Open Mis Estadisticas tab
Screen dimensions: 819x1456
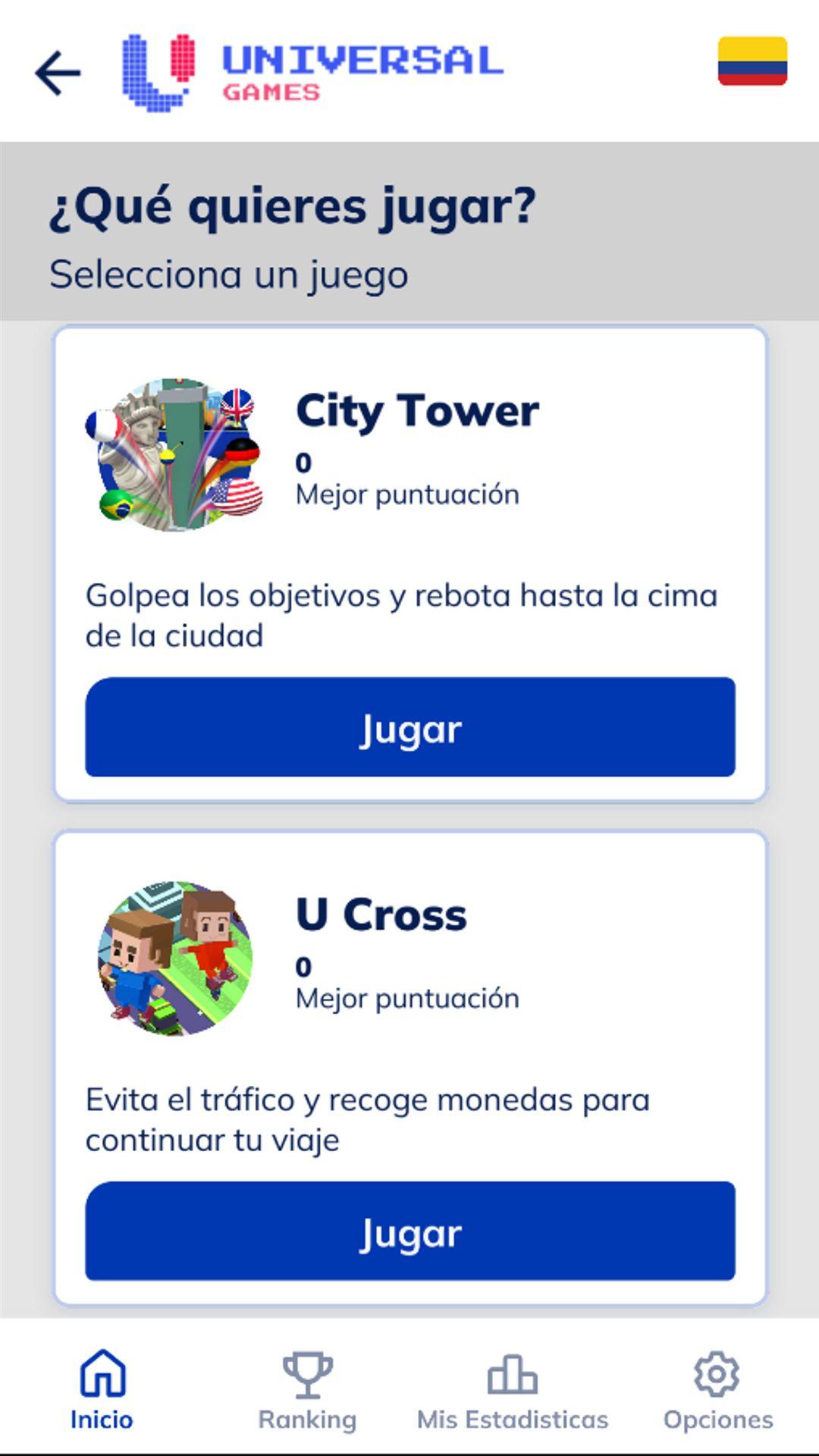pyautogui.click(x=513, y=1390)
